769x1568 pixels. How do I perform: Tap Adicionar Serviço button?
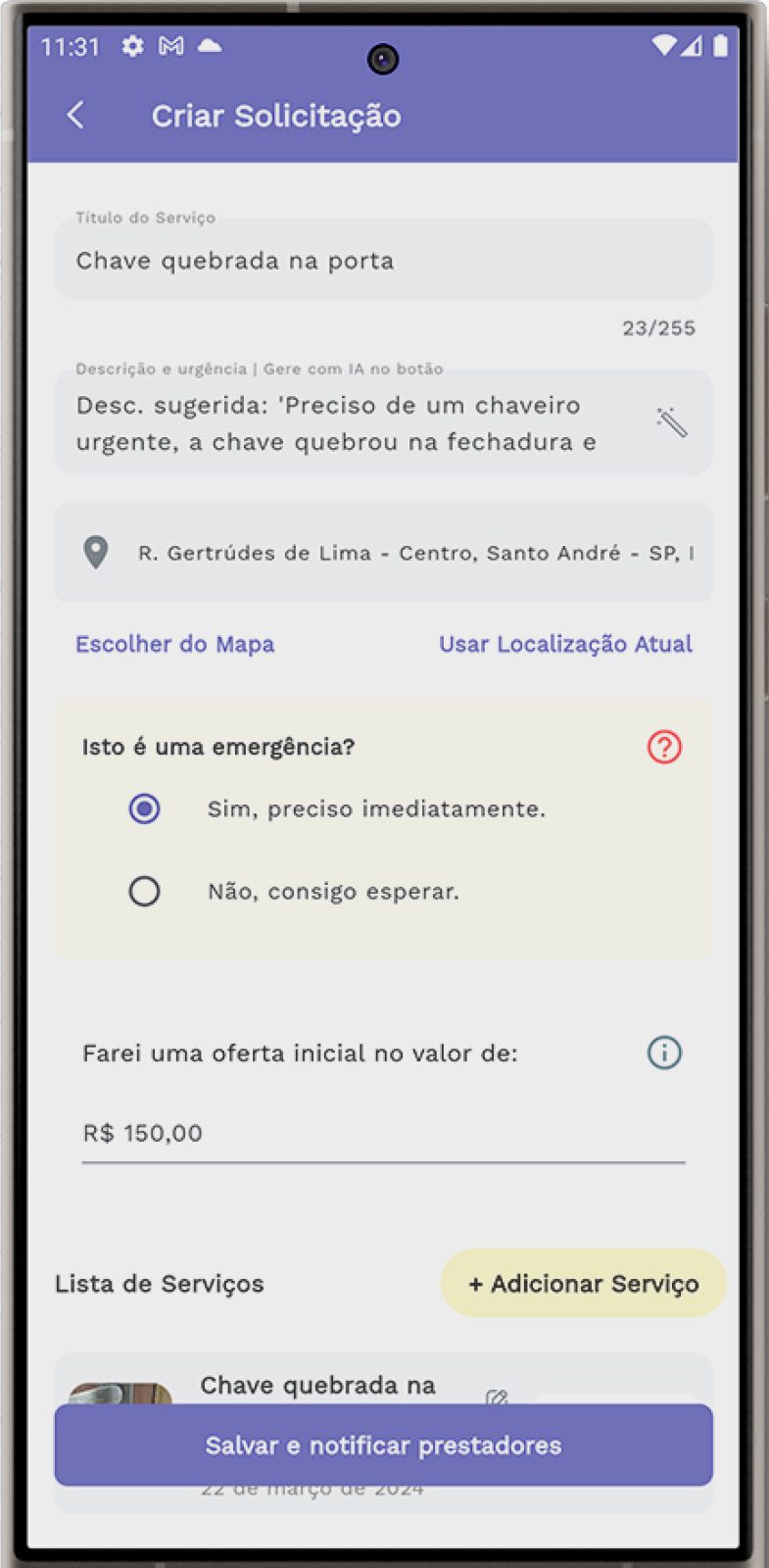(583, 1284)
